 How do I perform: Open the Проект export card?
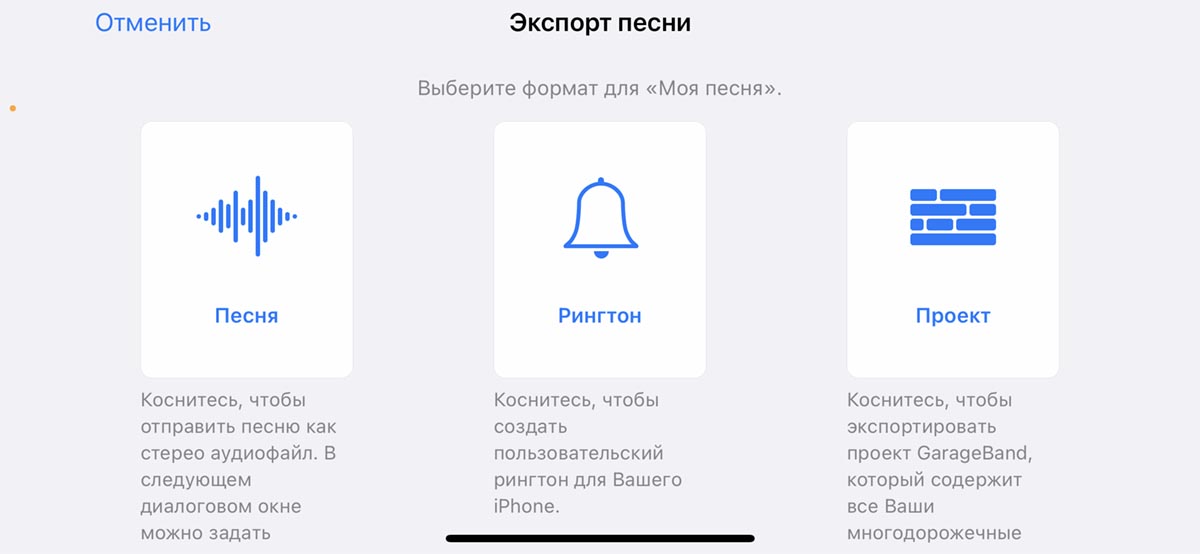coord(952,250)
